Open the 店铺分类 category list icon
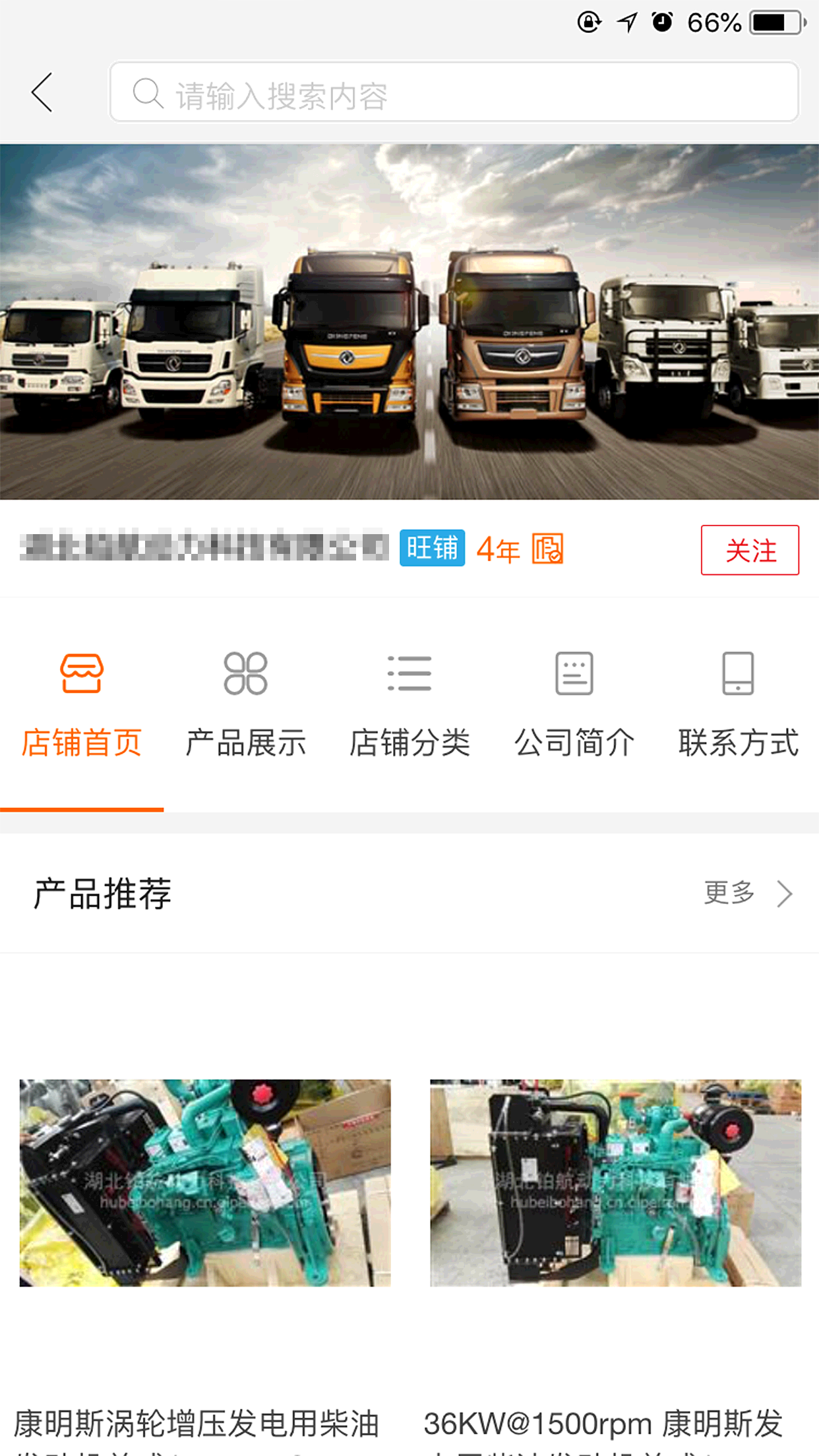Image resolution: width=819 pixels, height=1456 pixels. (409, 673)
